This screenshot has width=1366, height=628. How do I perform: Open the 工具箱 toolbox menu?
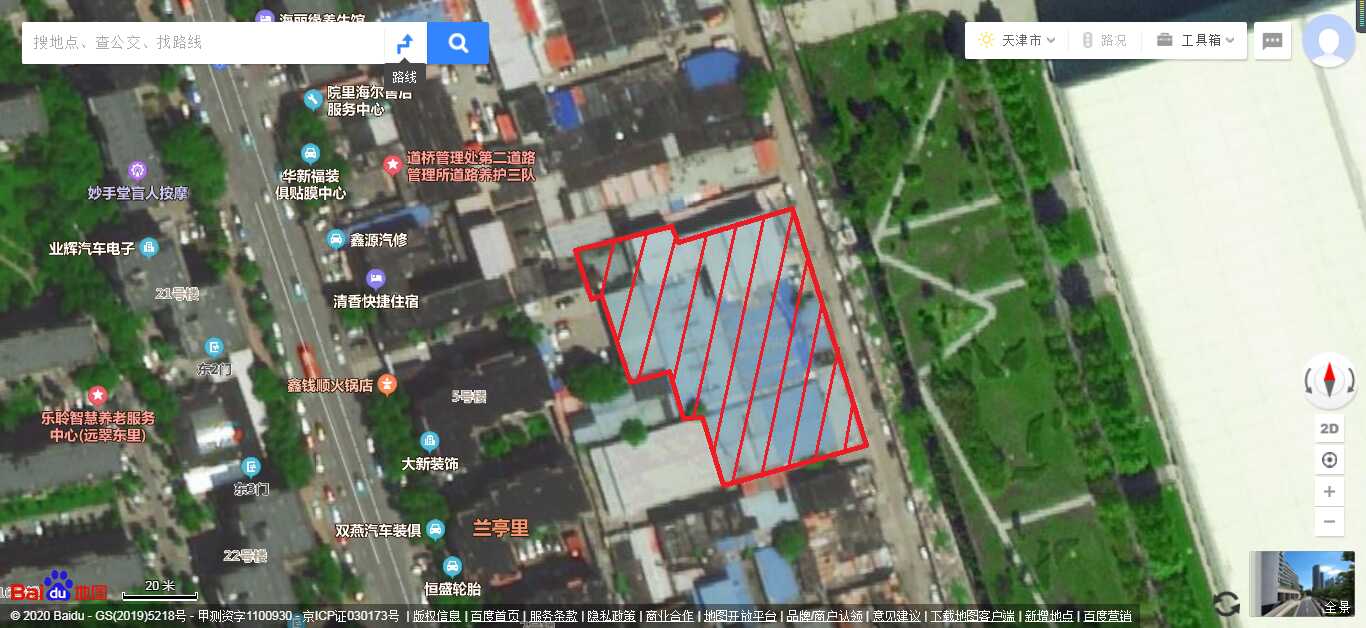[x=1196, y=41]
